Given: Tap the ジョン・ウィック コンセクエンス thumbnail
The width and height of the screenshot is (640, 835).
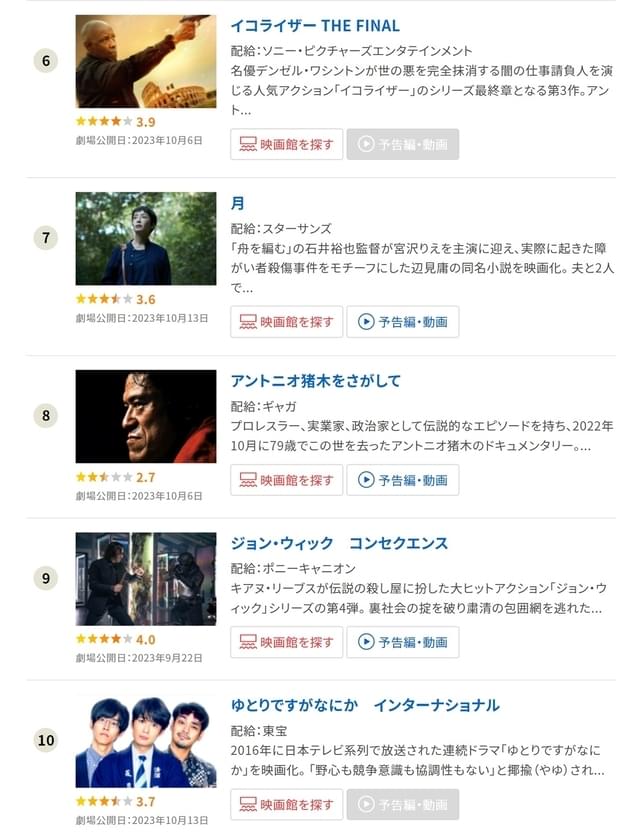Looking at the screenshot, I should (146, 579).
